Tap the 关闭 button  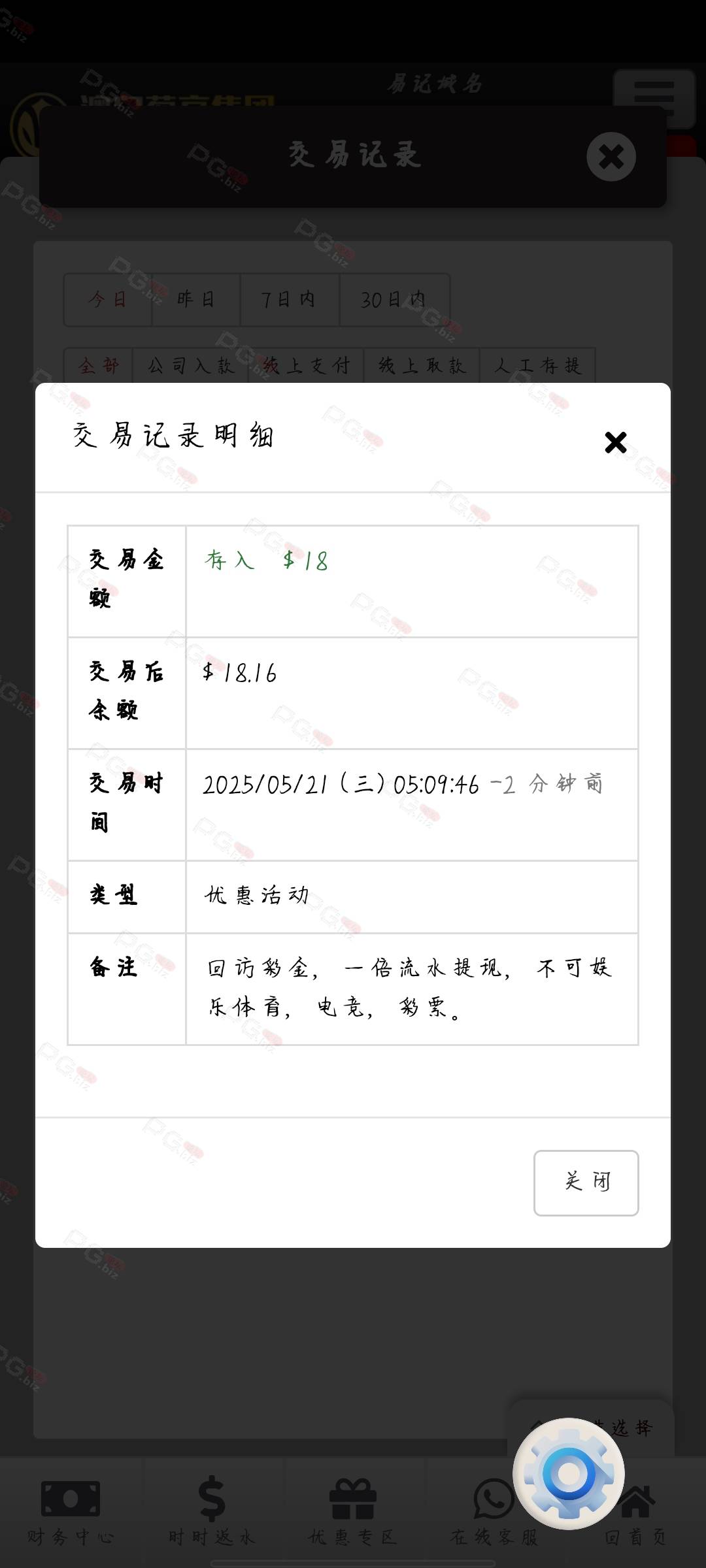(x=586, y=1183)
